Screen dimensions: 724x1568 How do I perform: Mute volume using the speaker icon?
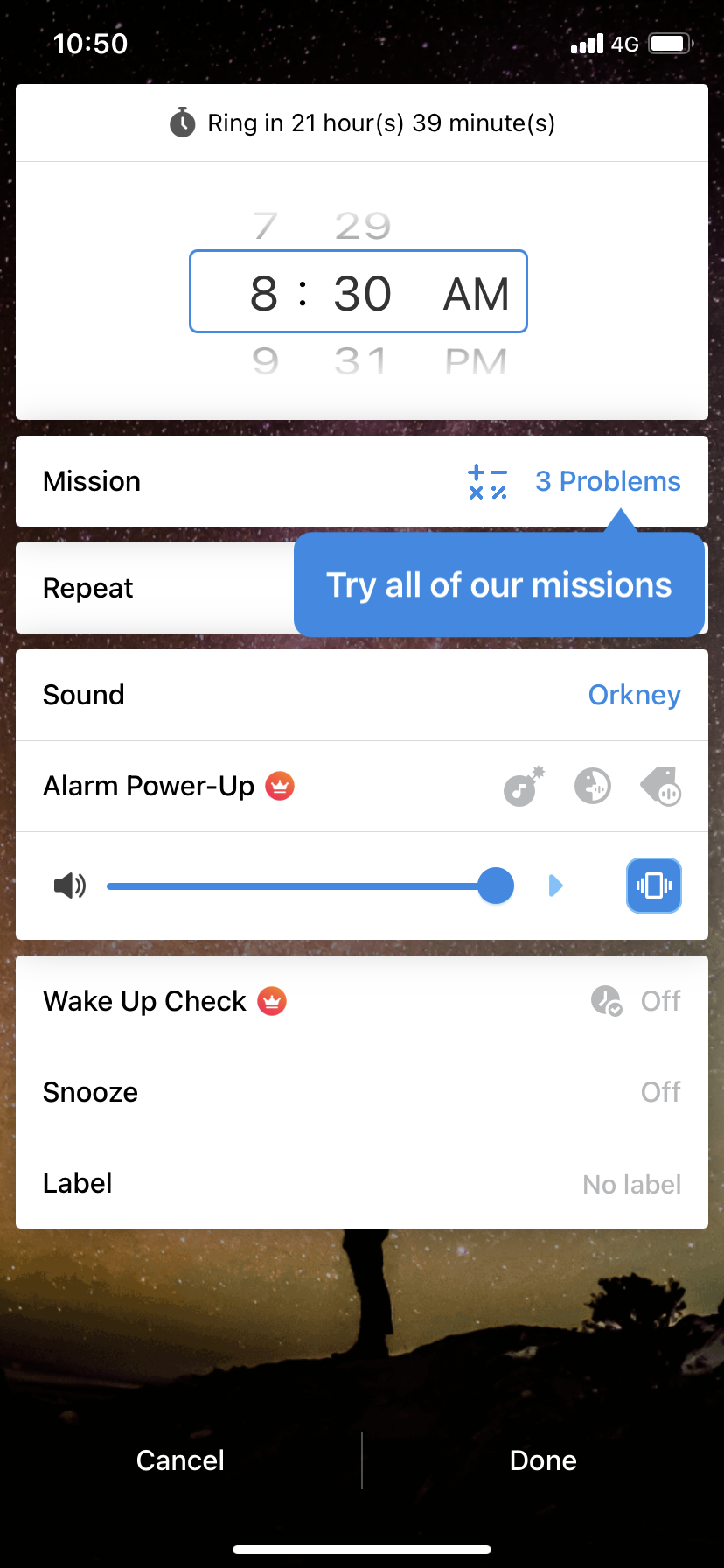coord(70,886)
